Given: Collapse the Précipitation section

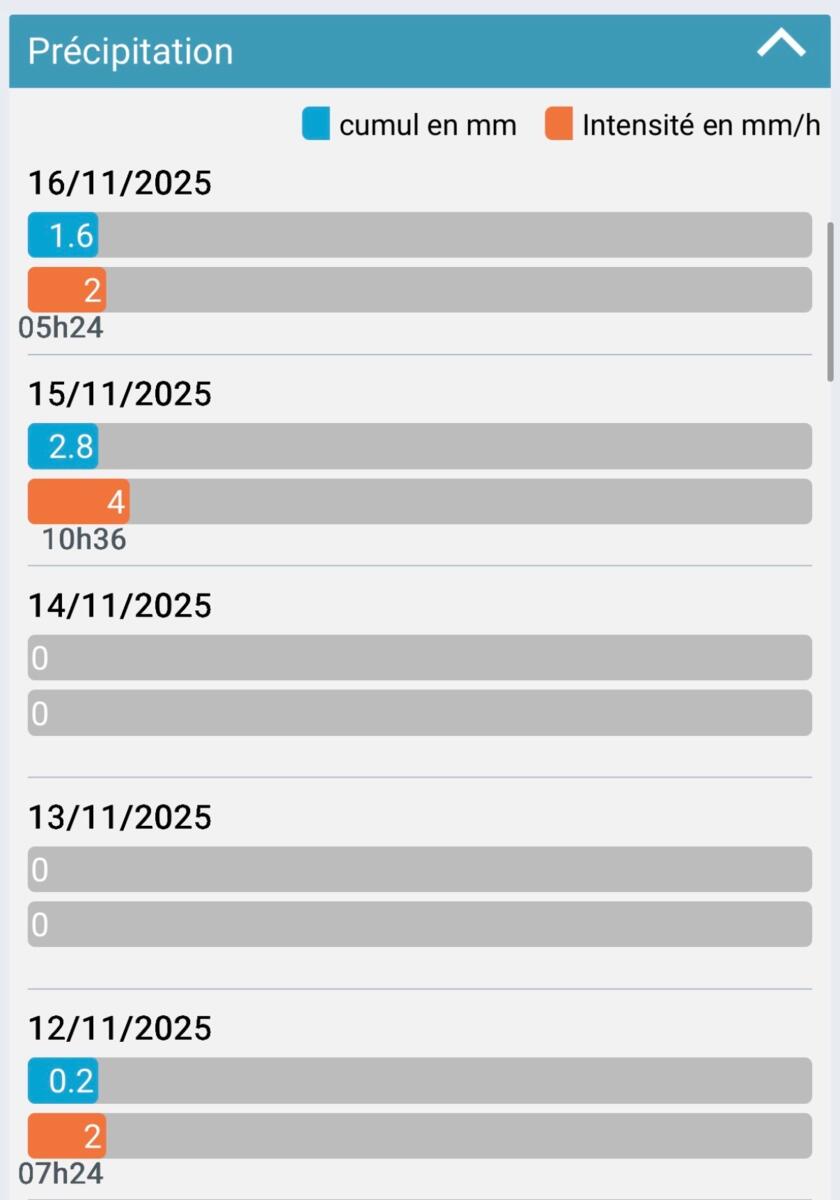Looking at the screenshot, I should coord(780,46).
